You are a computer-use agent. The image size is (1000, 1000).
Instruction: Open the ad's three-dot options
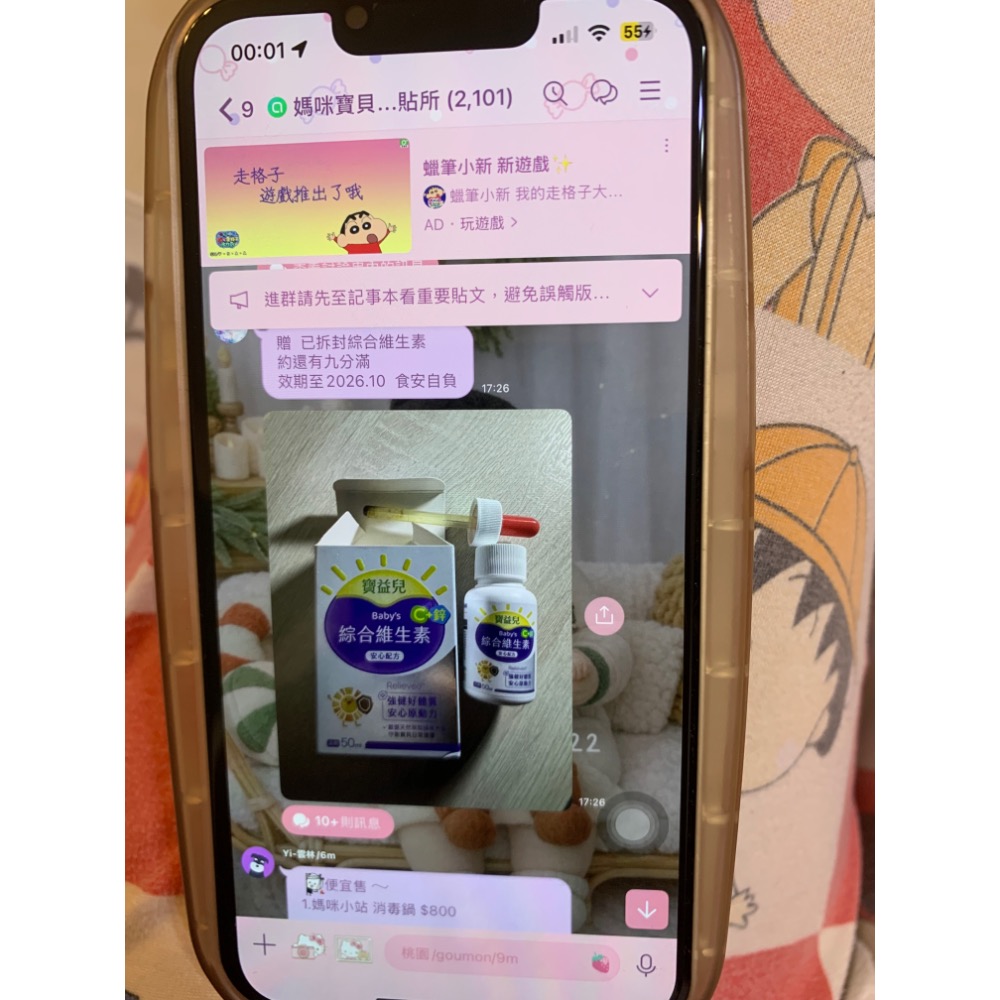pos(667,146)
